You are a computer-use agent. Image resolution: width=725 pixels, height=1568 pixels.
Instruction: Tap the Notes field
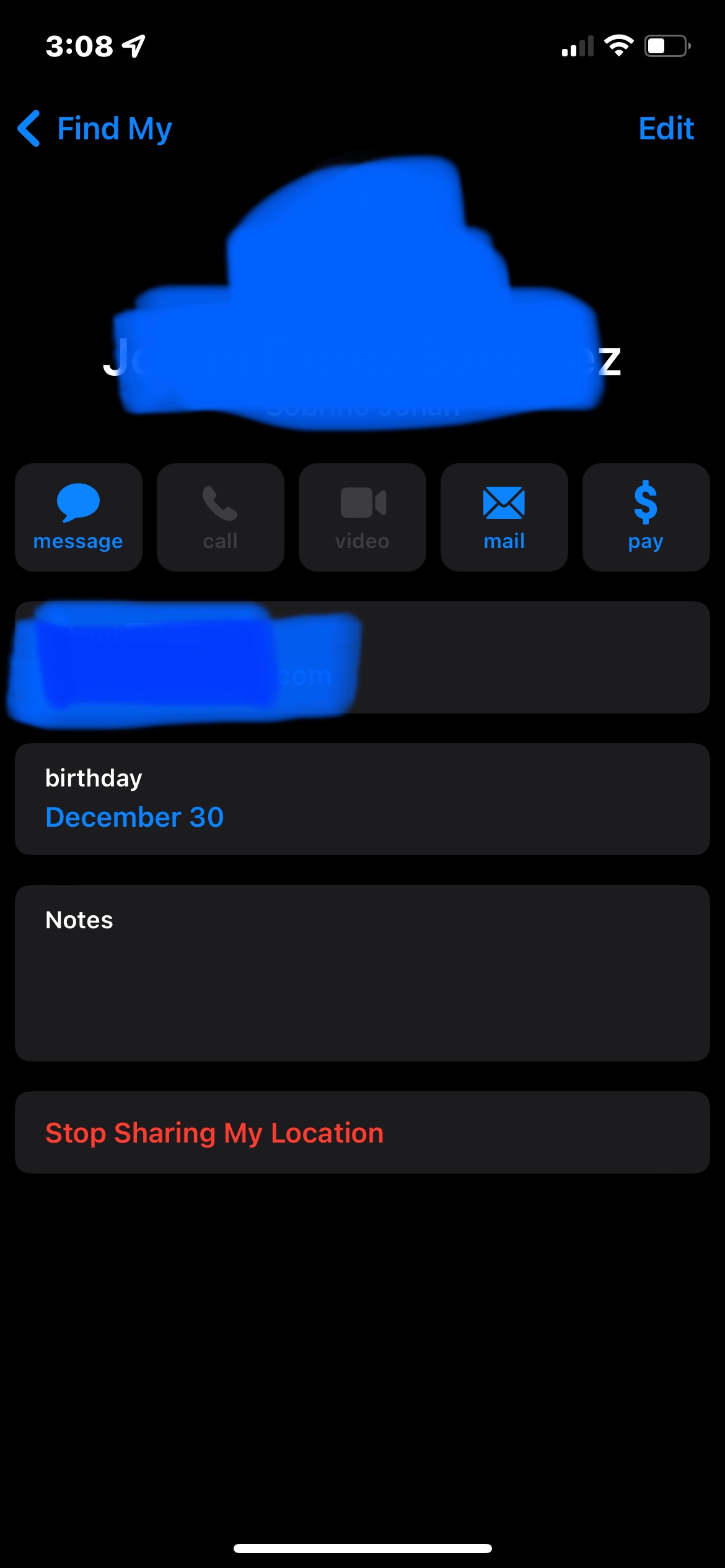pyautogui.click(x=362, y=973)
